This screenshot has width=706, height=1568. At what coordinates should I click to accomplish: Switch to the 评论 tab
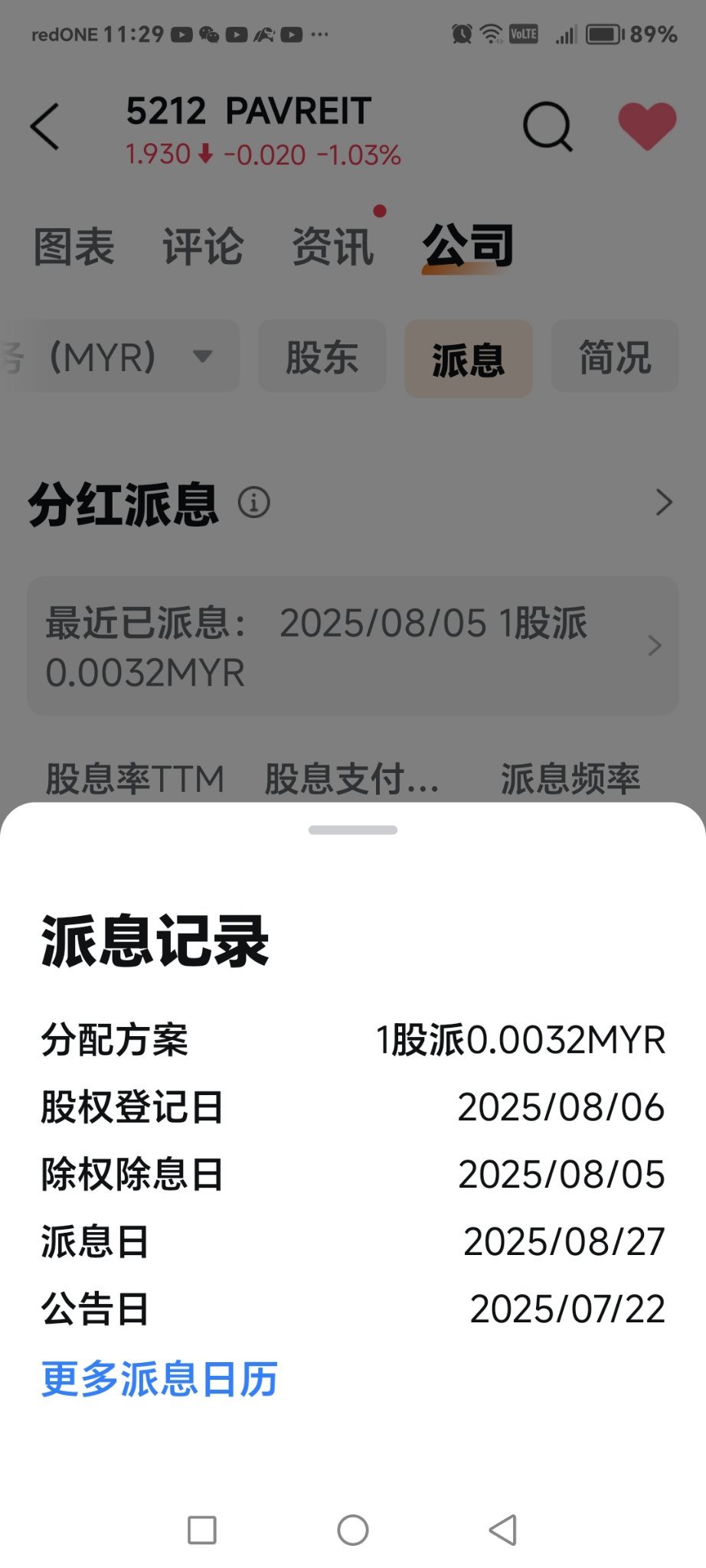[202, 245]
